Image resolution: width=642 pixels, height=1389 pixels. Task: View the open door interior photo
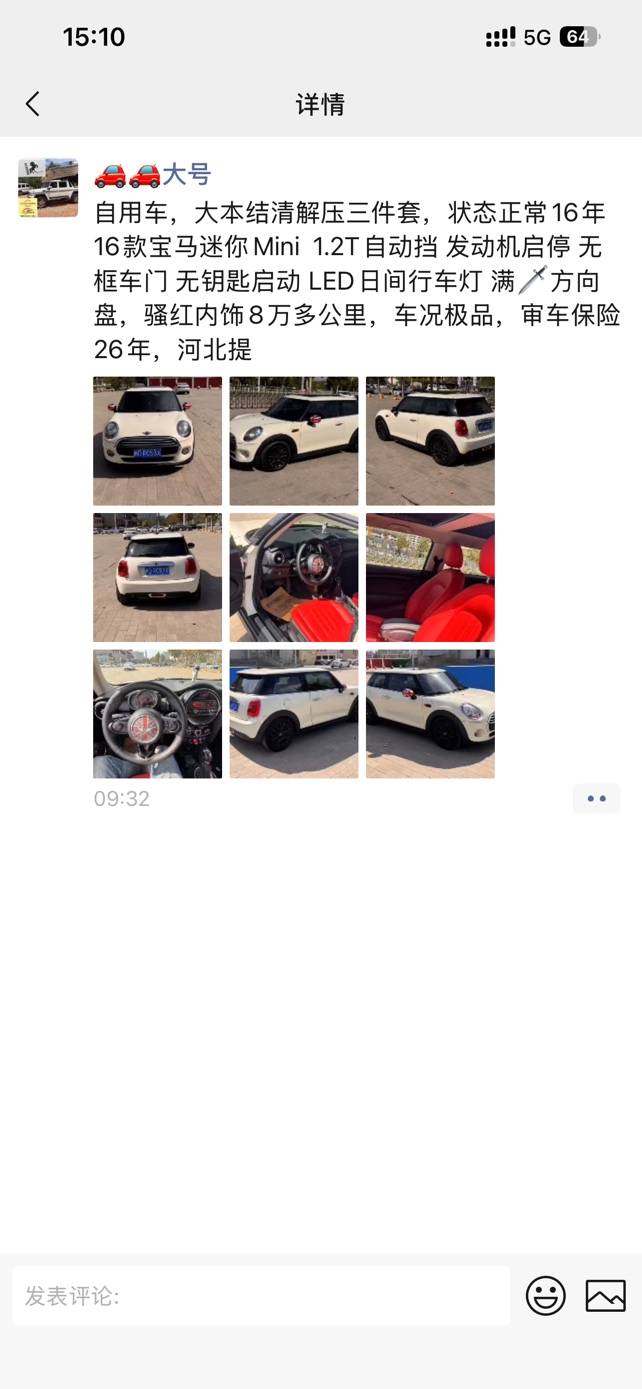click(294, 577)
